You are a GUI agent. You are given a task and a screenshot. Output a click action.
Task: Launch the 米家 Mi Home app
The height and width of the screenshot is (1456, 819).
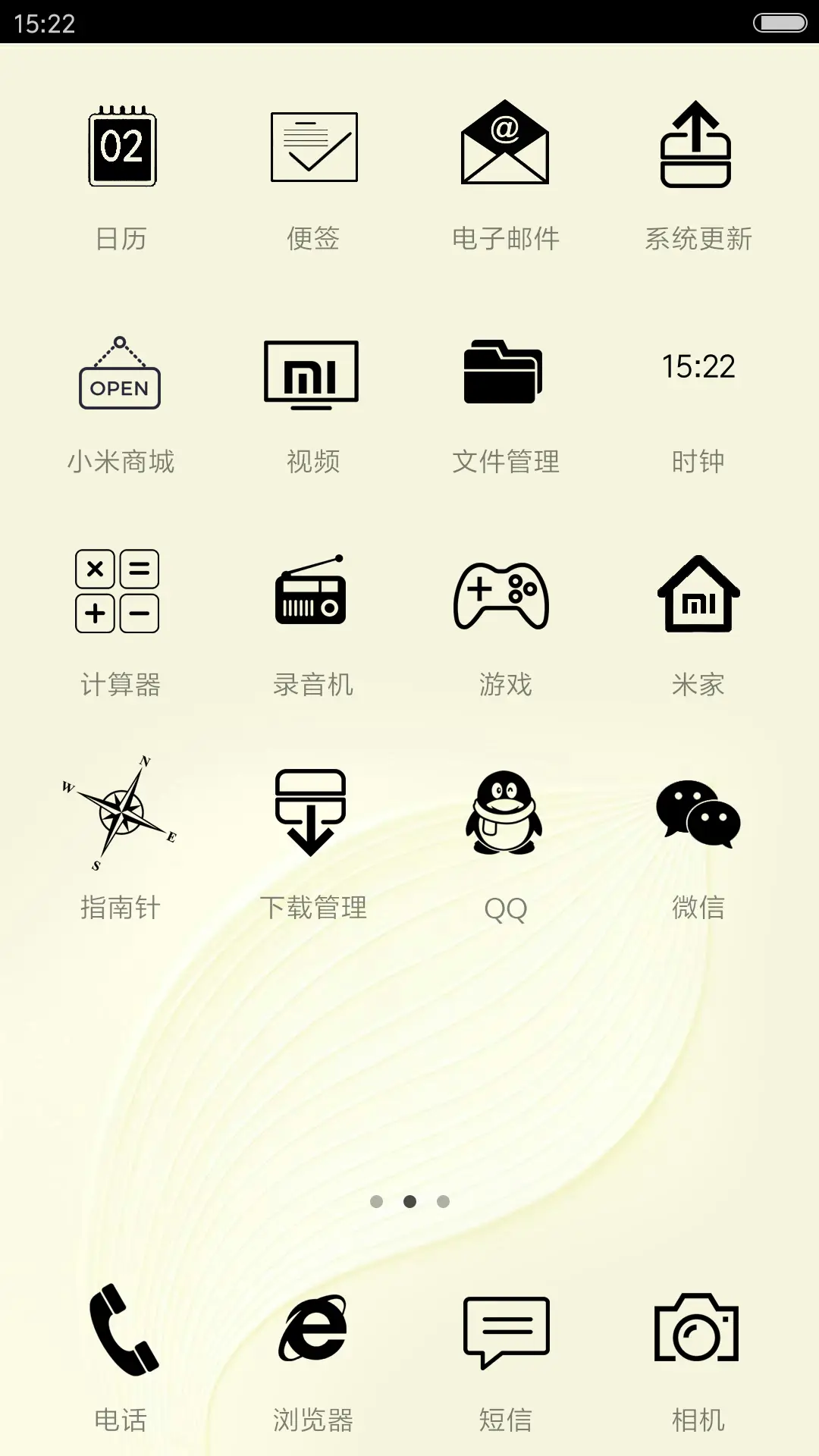tap(698, 594)
